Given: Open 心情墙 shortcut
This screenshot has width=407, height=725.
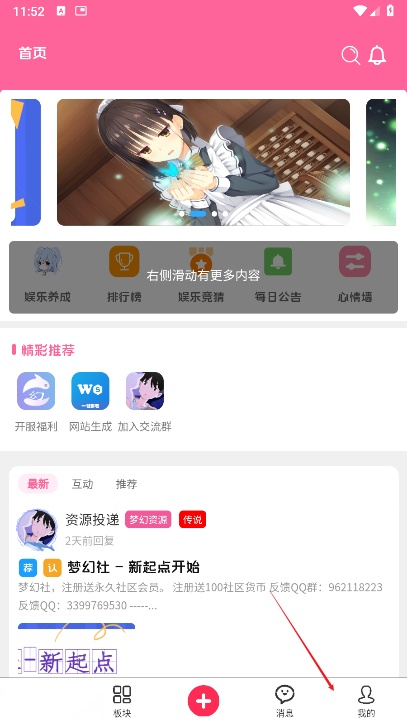Looking at the screenshot, I should pyautogui.click(x=355, y=275).
